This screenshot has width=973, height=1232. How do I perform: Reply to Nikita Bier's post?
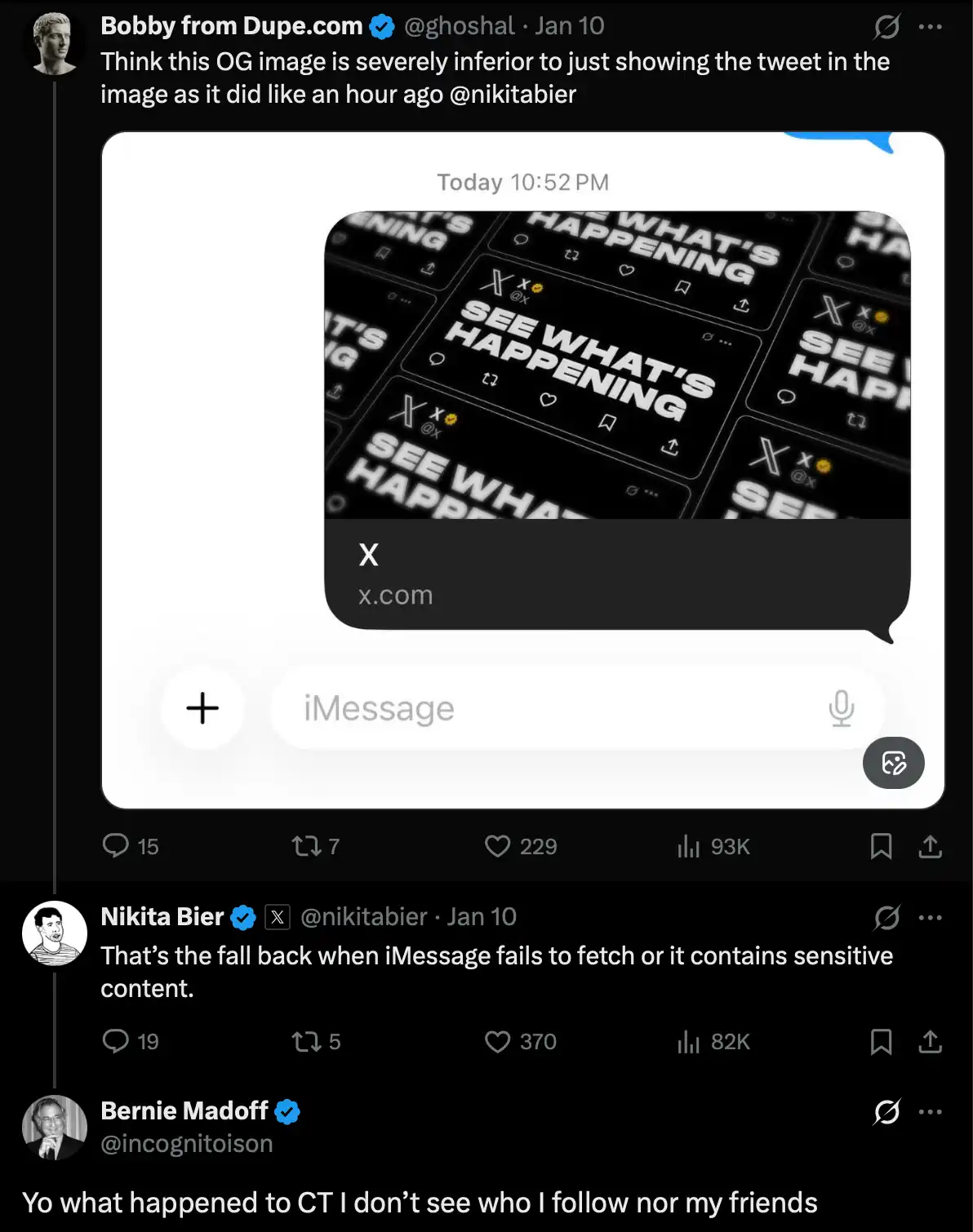tap(115, 1041)
